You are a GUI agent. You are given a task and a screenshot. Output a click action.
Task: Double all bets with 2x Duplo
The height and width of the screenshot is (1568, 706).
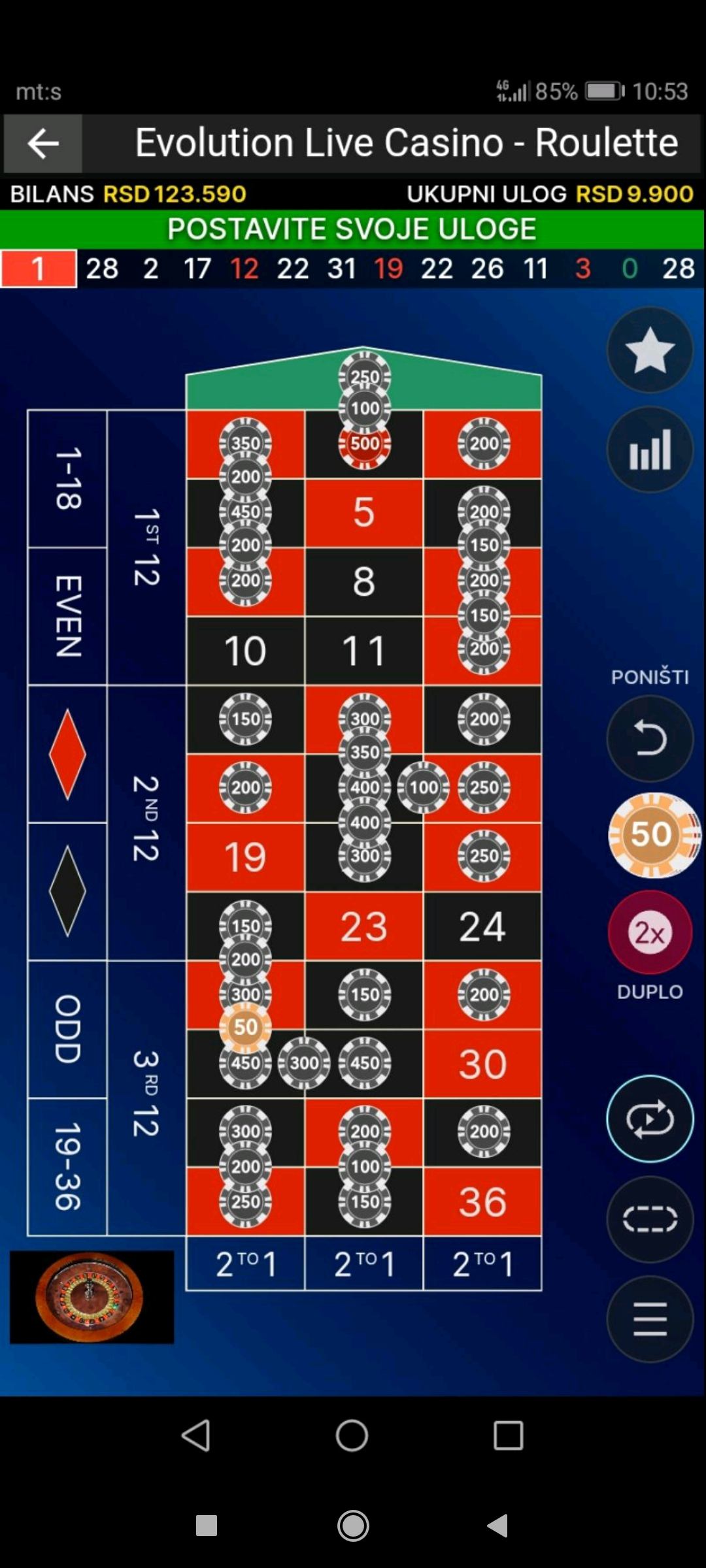[x=649, y=933]
